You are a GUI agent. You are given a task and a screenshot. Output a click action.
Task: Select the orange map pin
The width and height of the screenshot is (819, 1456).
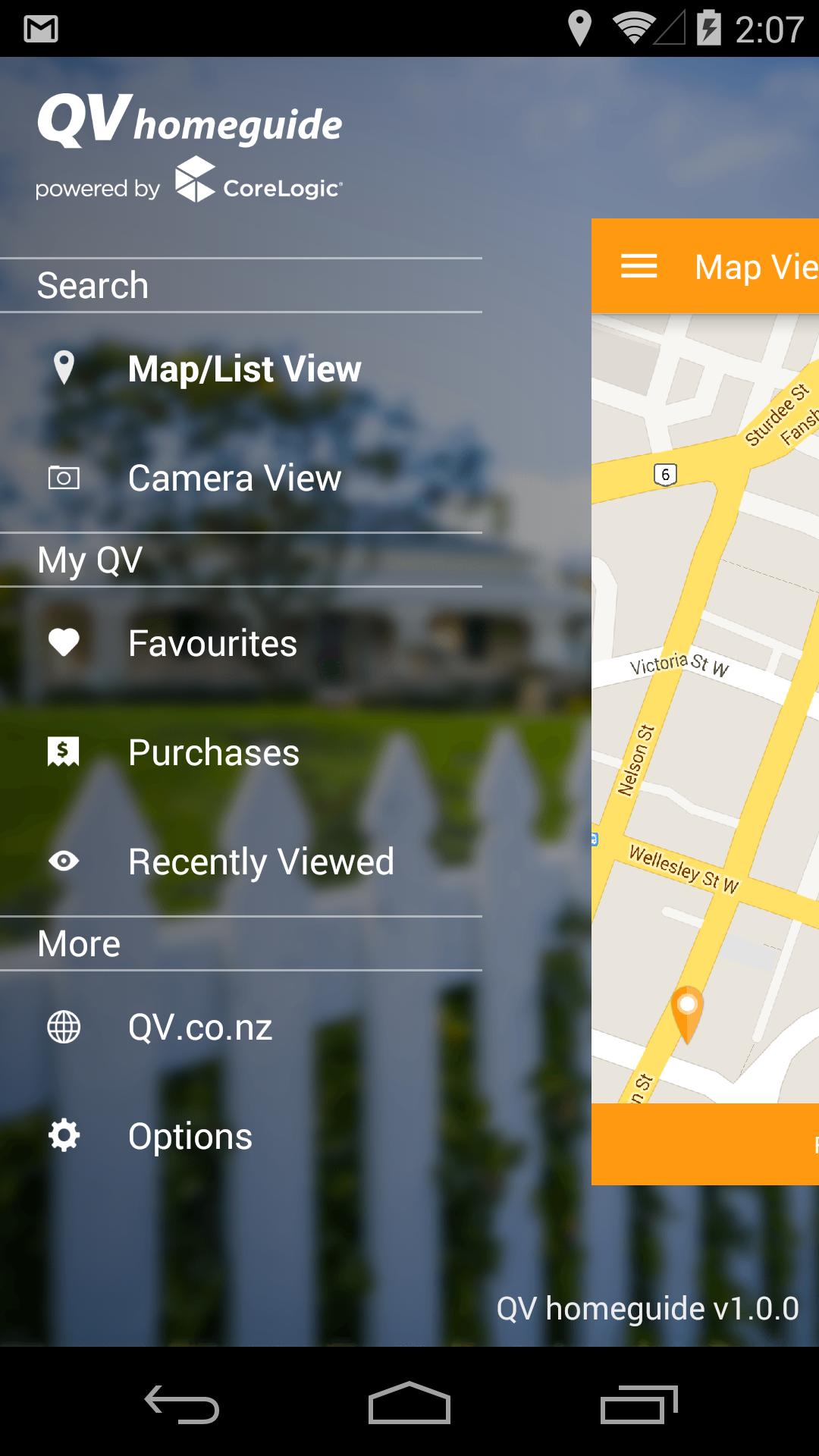click(x=687, y=1012)
